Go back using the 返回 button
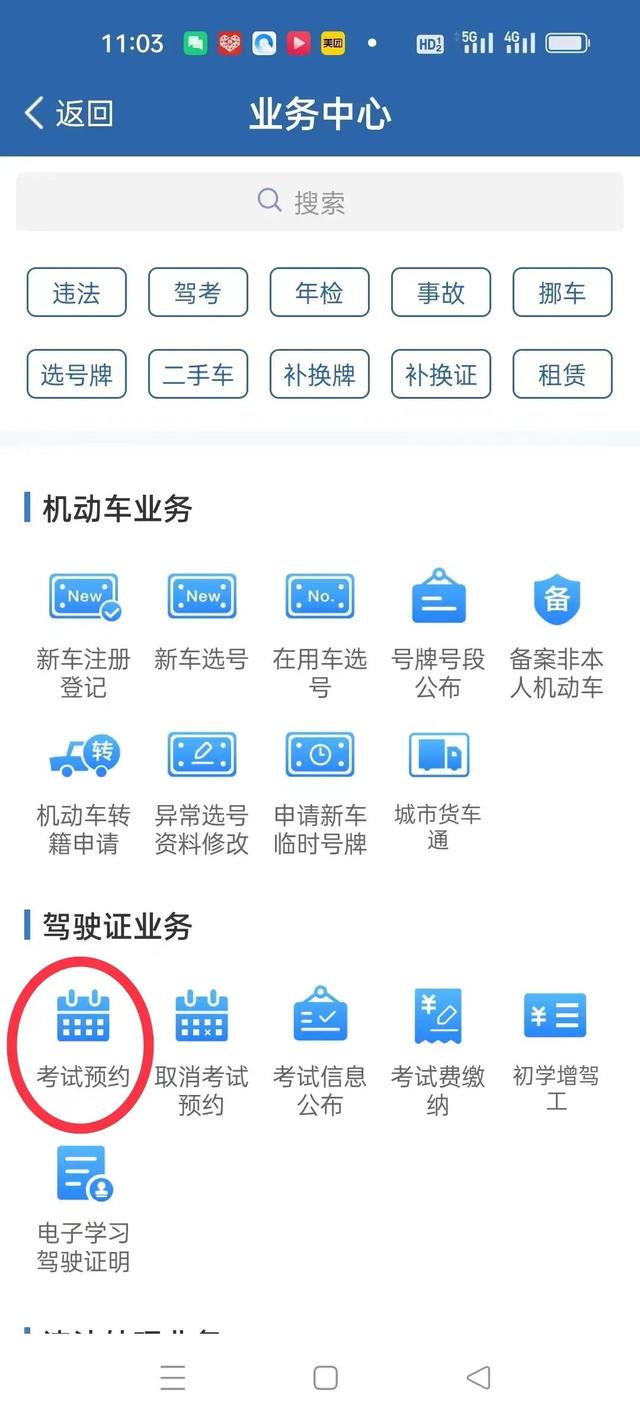The height and width of the screenshot is (1422, 640). (68, 113)
